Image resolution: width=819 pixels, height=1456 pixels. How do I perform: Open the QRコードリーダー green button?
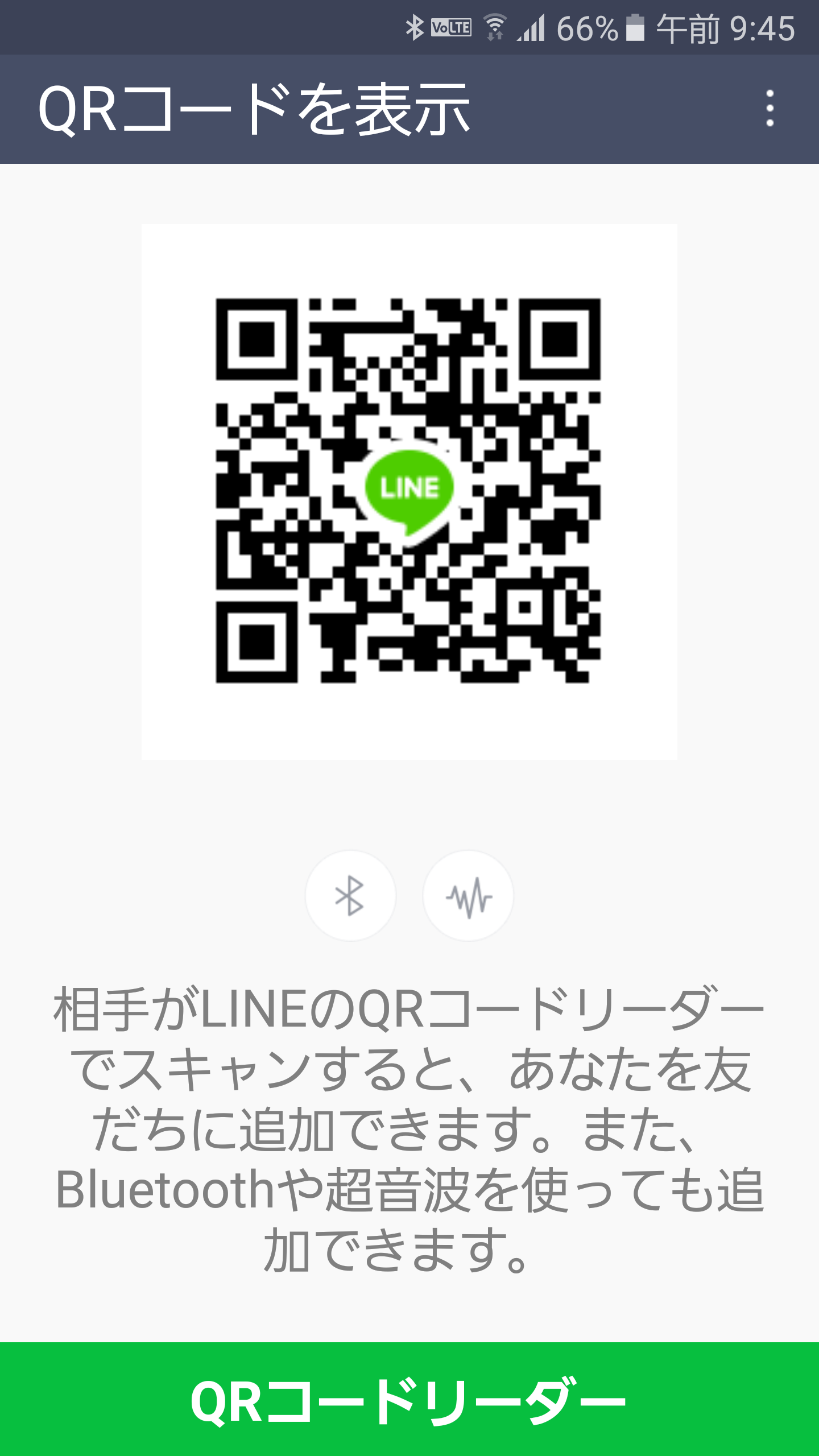pos(409,1399)
